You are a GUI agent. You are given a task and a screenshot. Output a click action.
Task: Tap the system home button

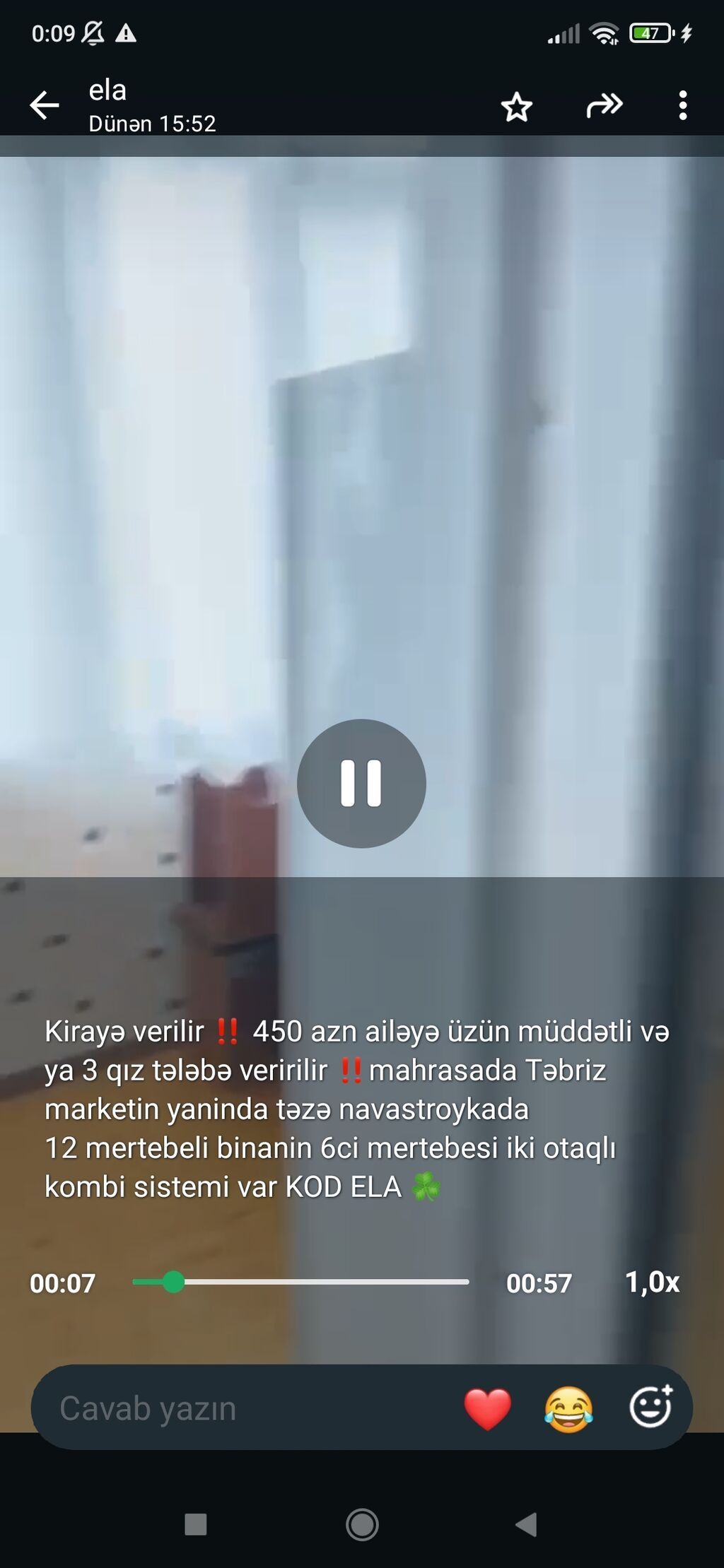tap(362, 1524)
